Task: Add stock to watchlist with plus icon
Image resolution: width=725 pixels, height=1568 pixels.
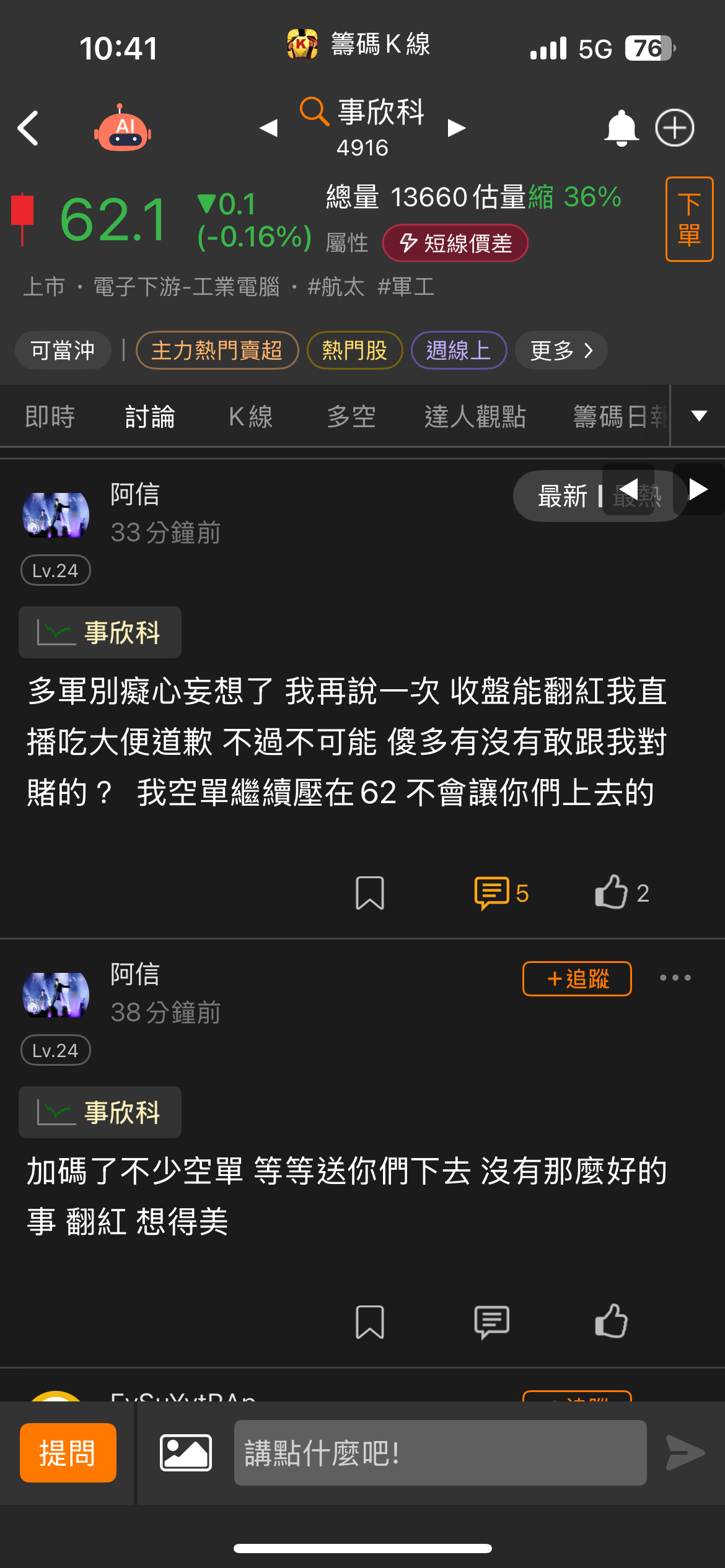Action: pyautogui.click(x=674, y=128)
